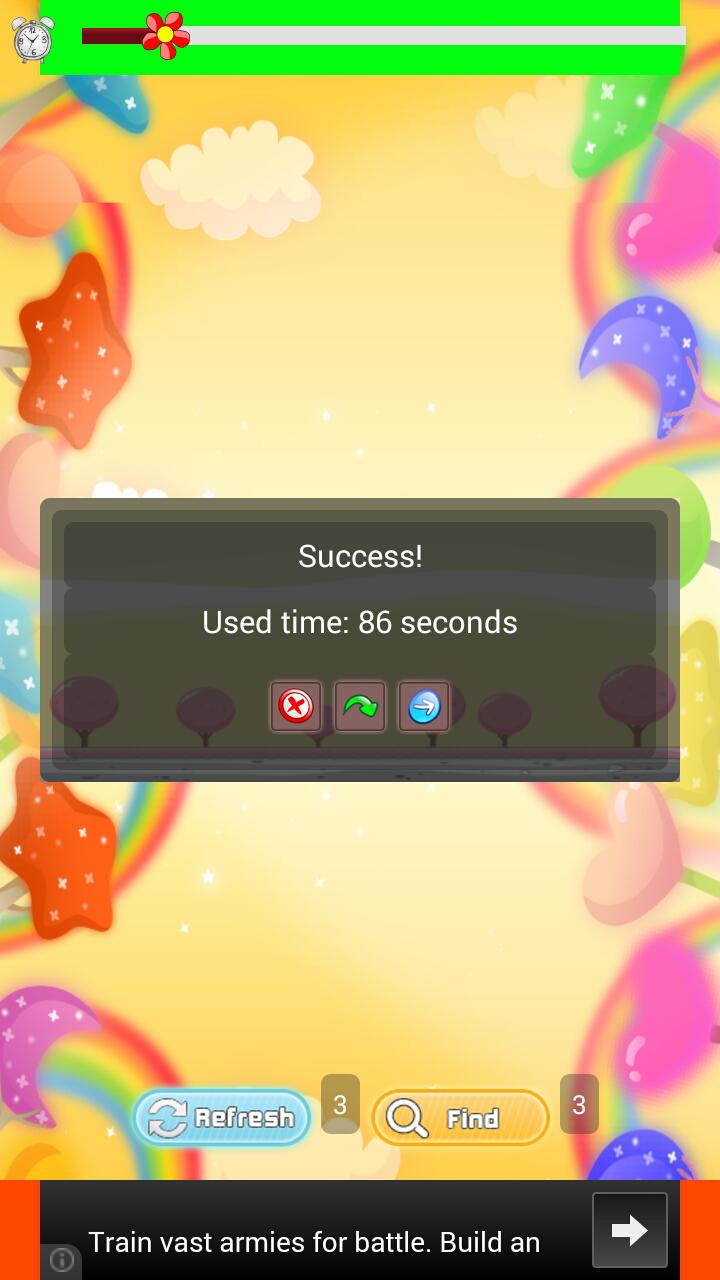
Task: Open the ad via its arrow button
Action: (x=629, y=1230)
